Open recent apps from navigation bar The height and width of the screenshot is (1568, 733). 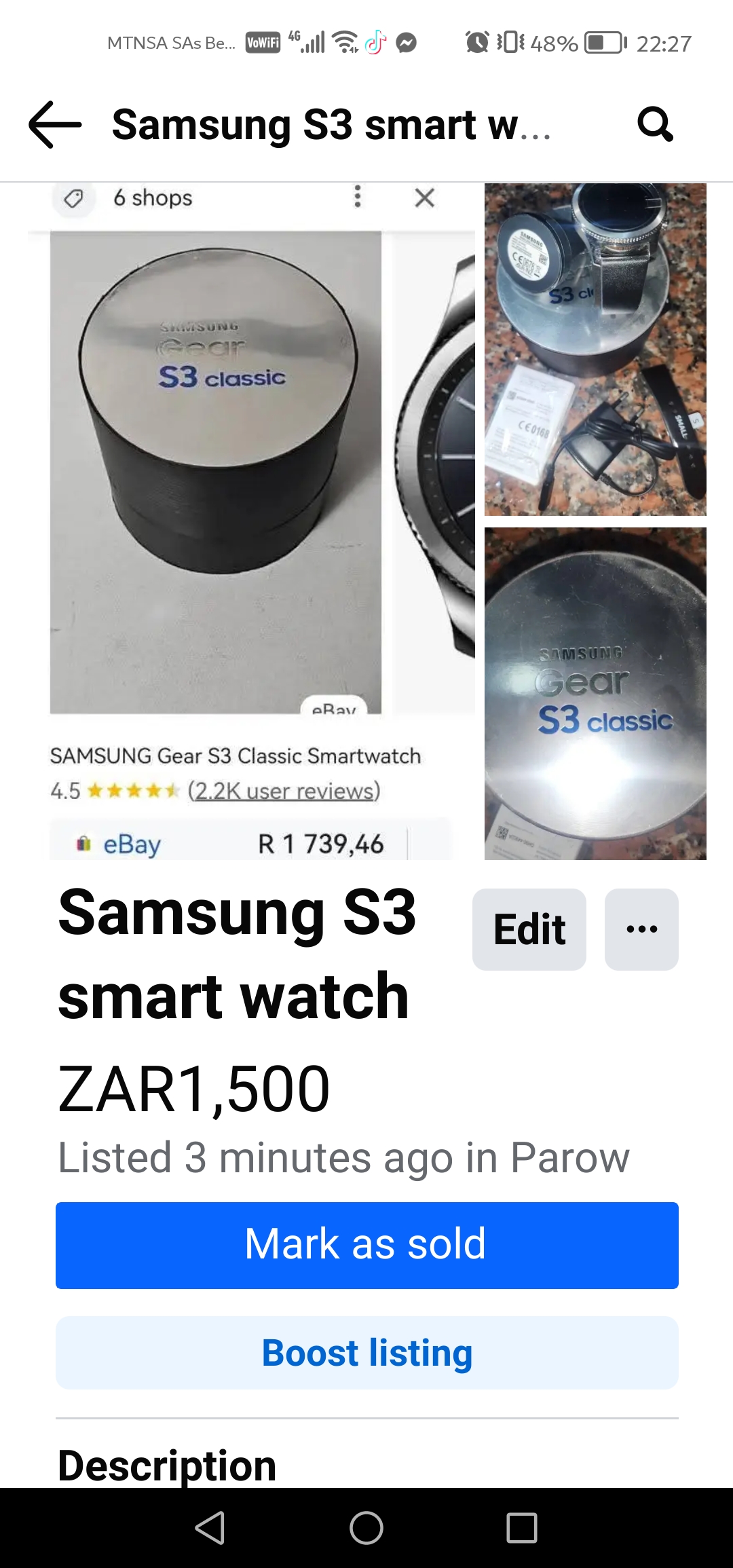tap(521, 1528)
